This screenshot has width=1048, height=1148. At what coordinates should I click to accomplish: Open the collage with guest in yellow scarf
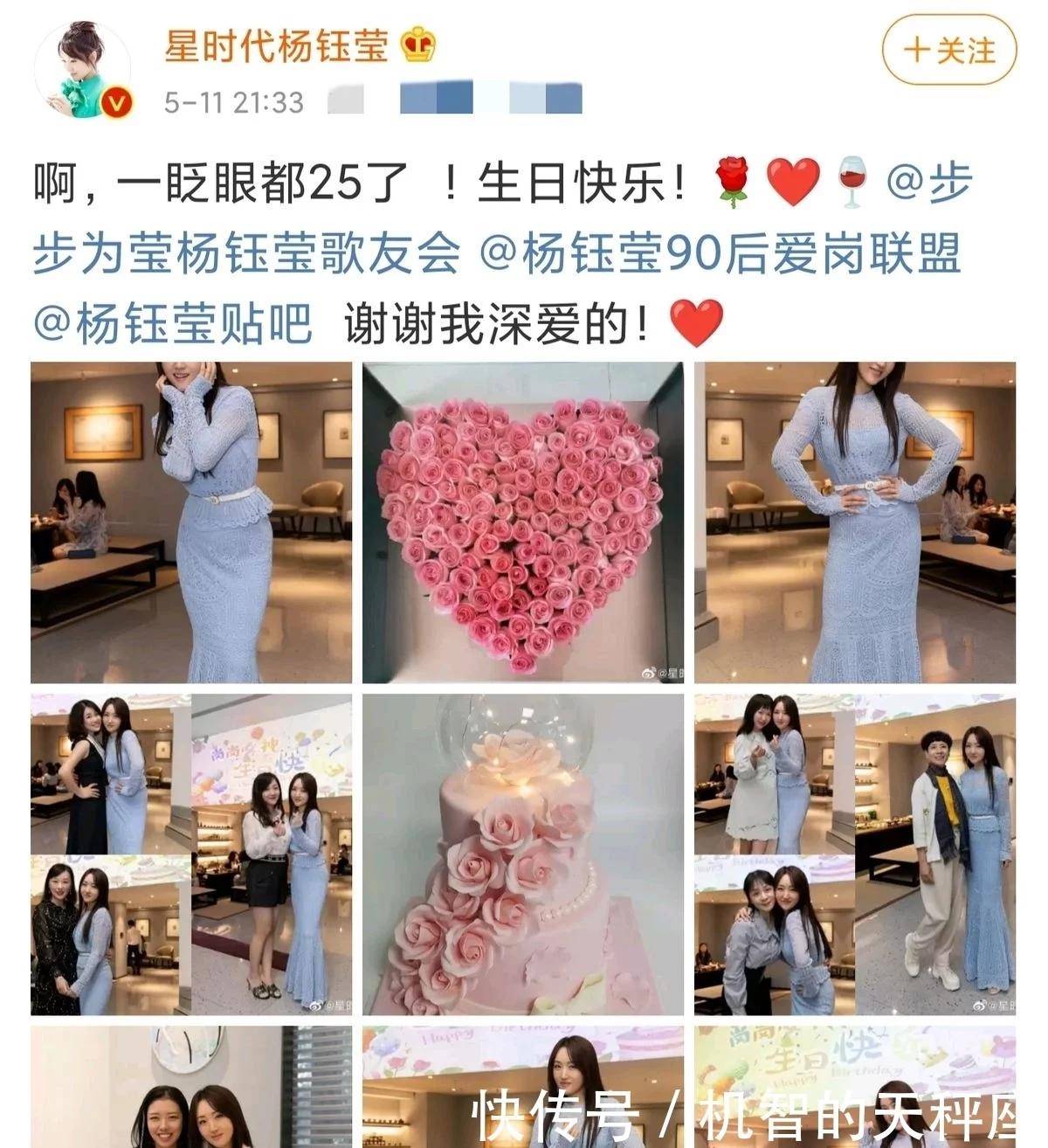tap(855, 854)
